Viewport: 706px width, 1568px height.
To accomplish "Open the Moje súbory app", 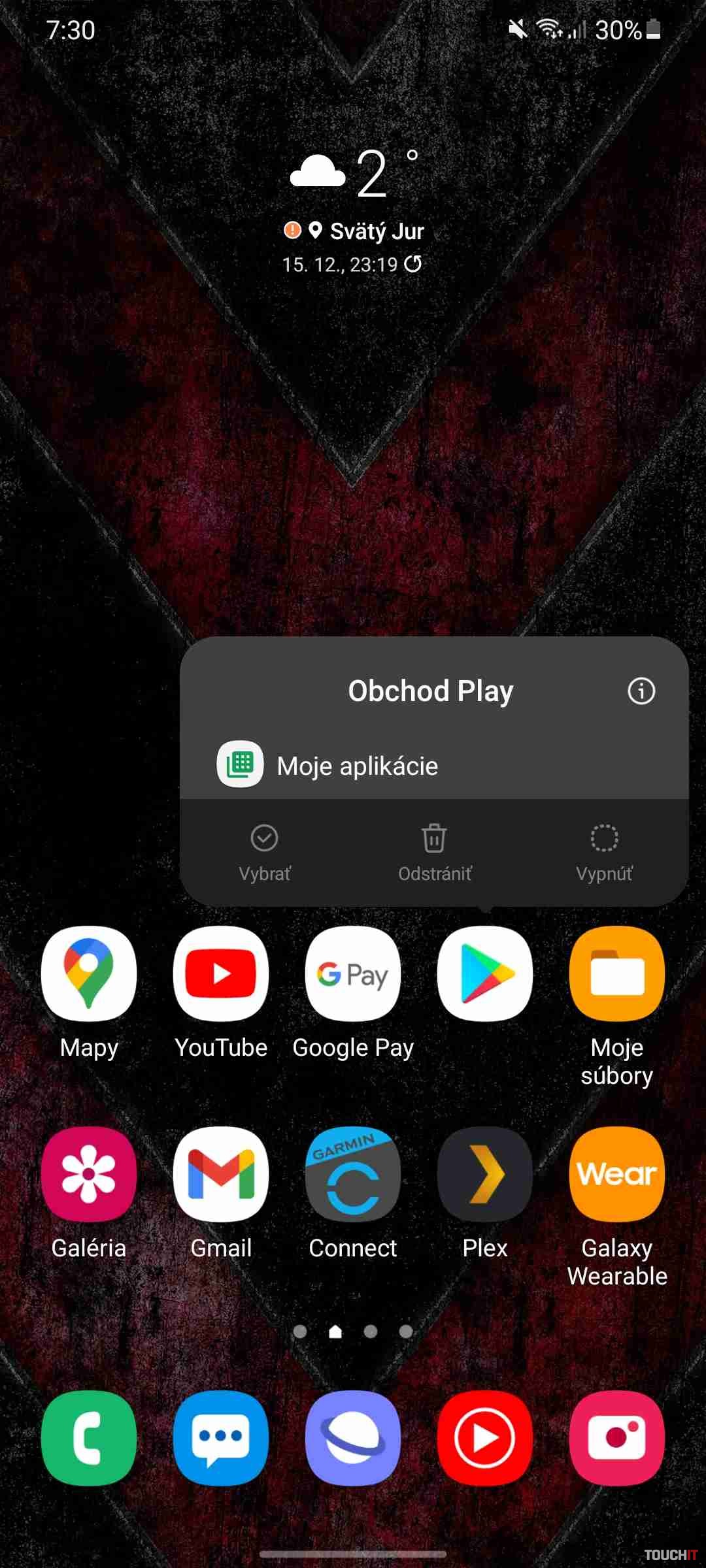I will pyautogui.click(x=617, y=973).
